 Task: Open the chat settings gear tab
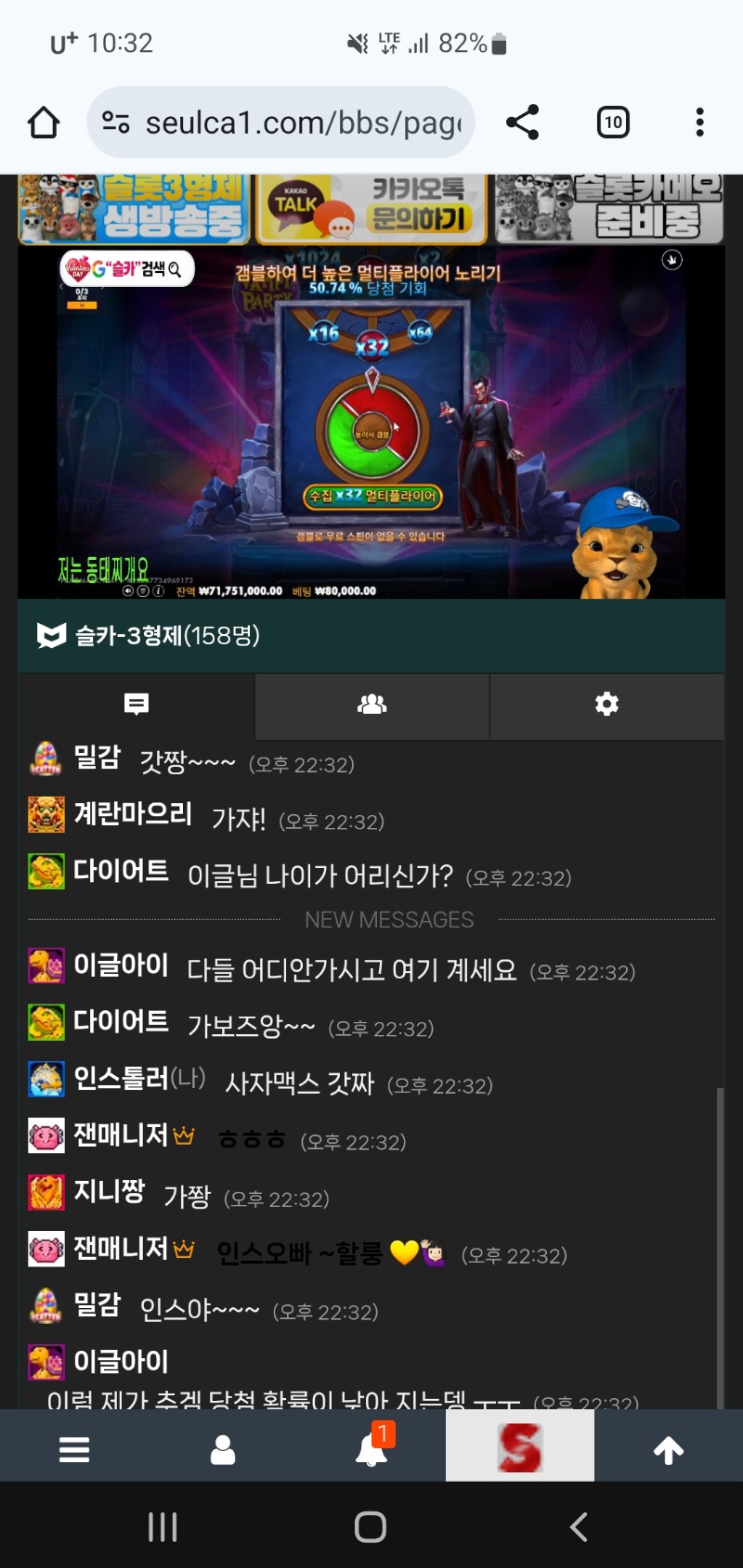606,705
